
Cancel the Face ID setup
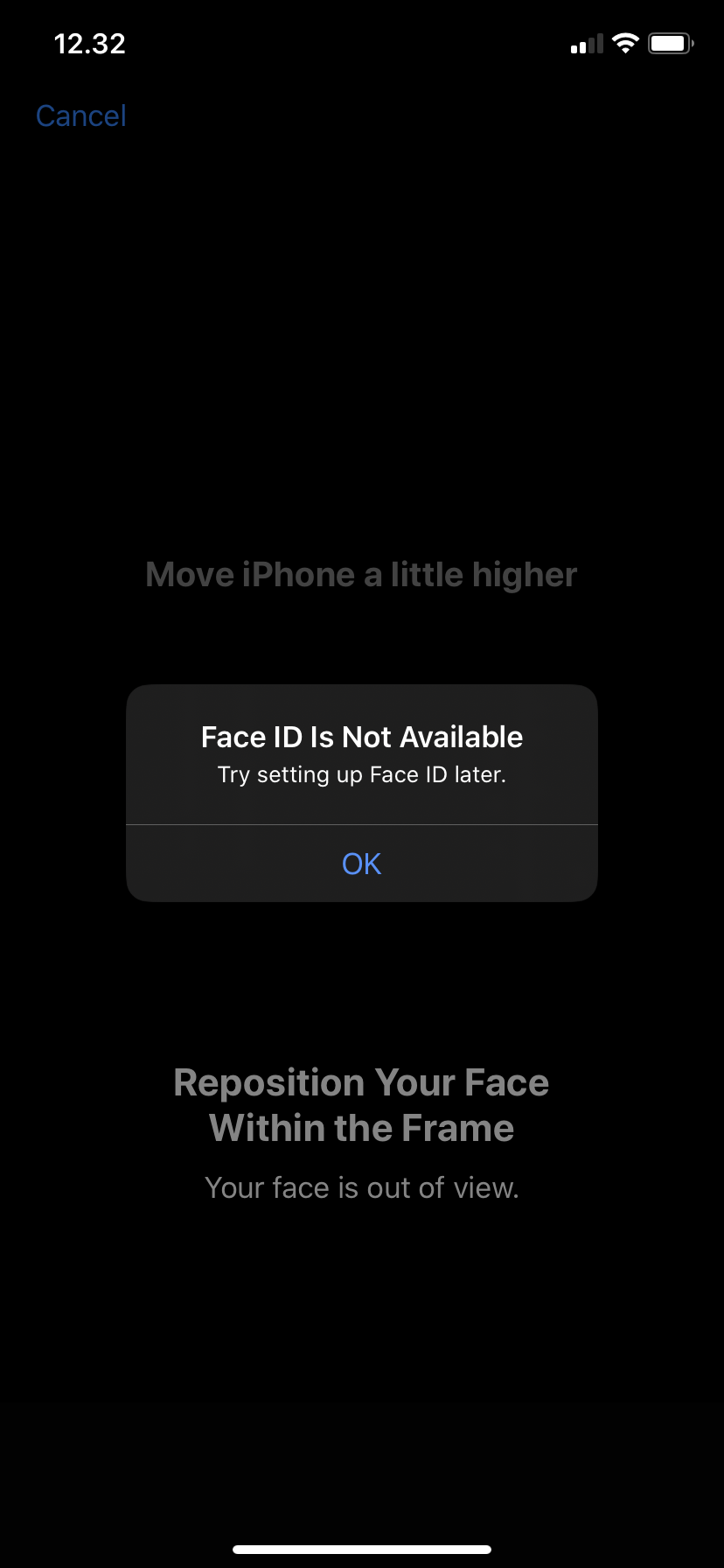[81, 115]
